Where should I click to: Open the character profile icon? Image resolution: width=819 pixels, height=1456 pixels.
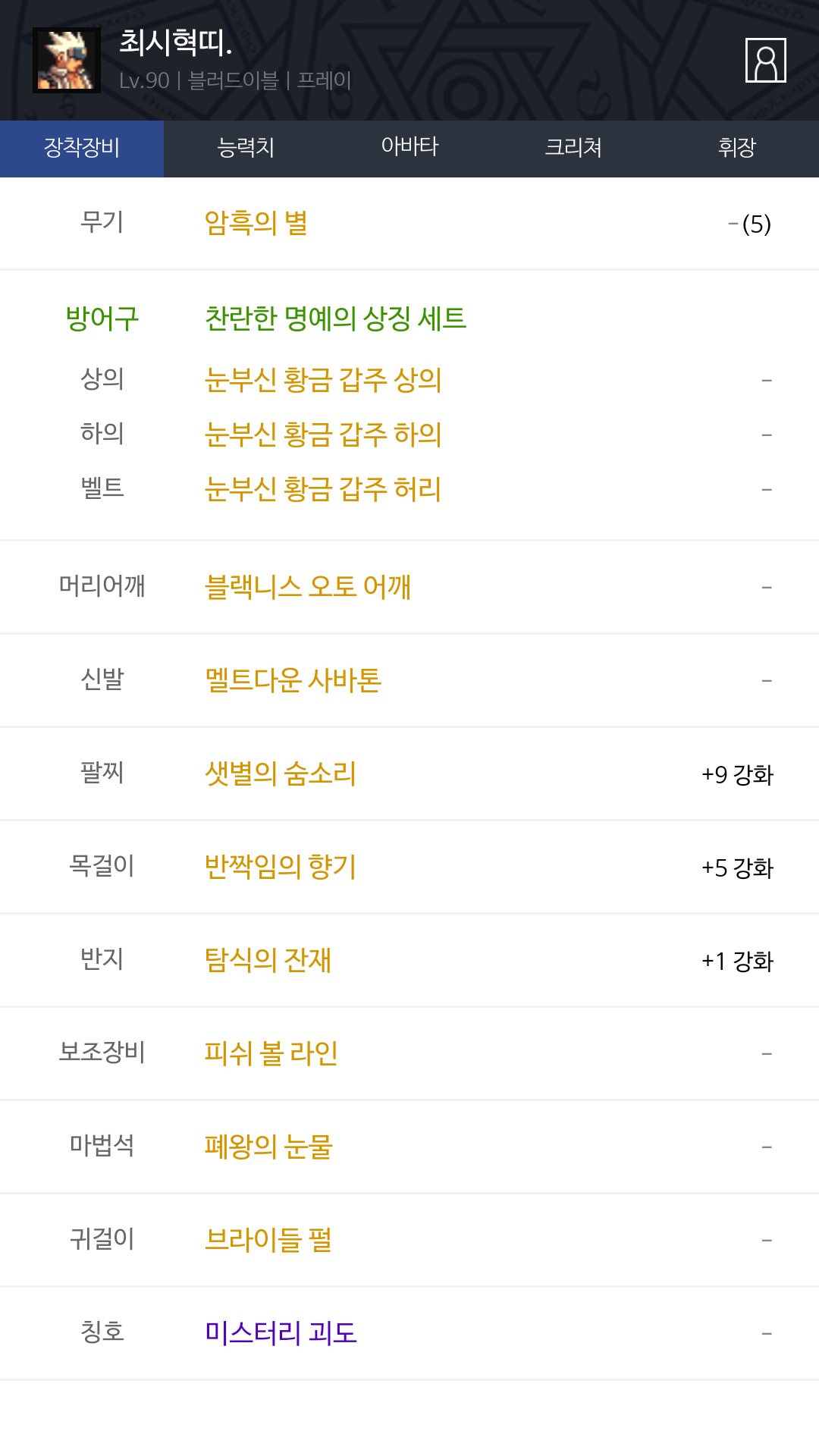click(x=765, y=60)
